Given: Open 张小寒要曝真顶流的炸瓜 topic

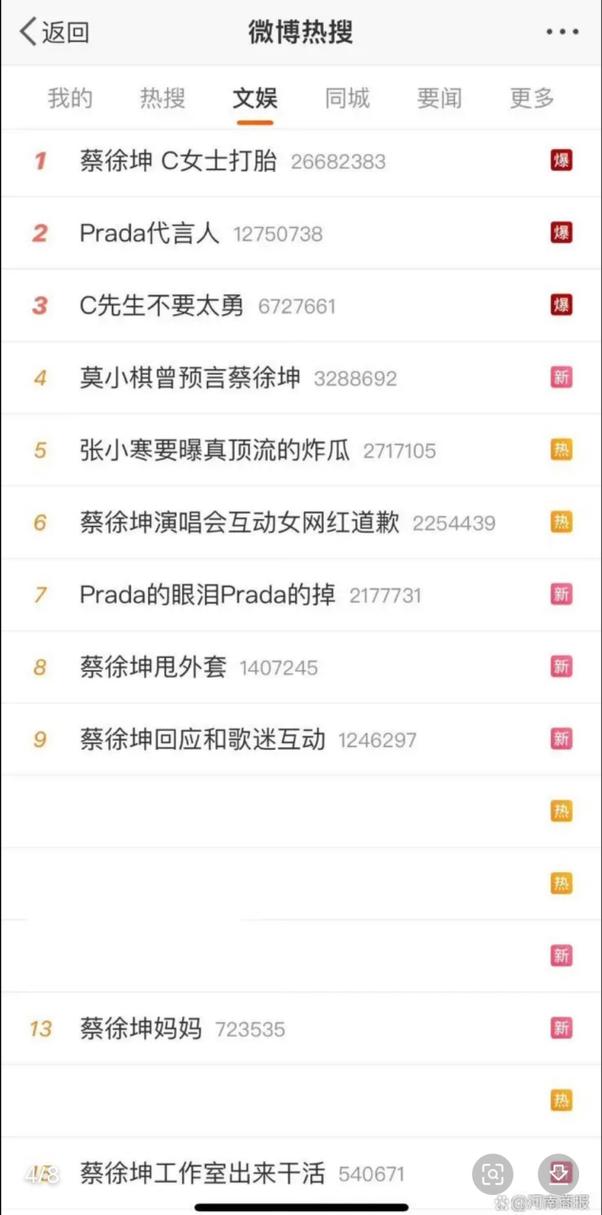Looking at the screenshot, I should click(301, 450).
